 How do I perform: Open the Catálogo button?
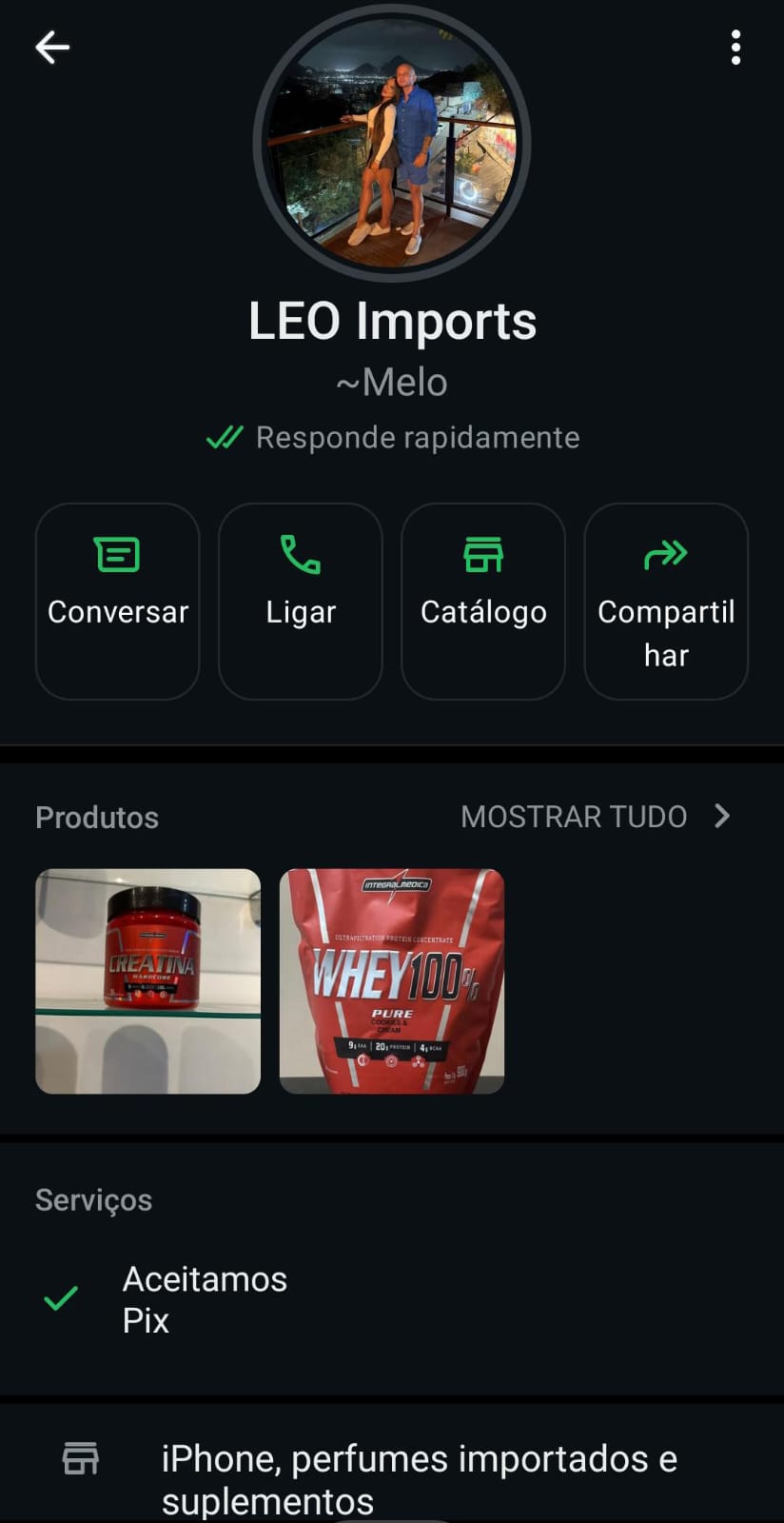483,601
